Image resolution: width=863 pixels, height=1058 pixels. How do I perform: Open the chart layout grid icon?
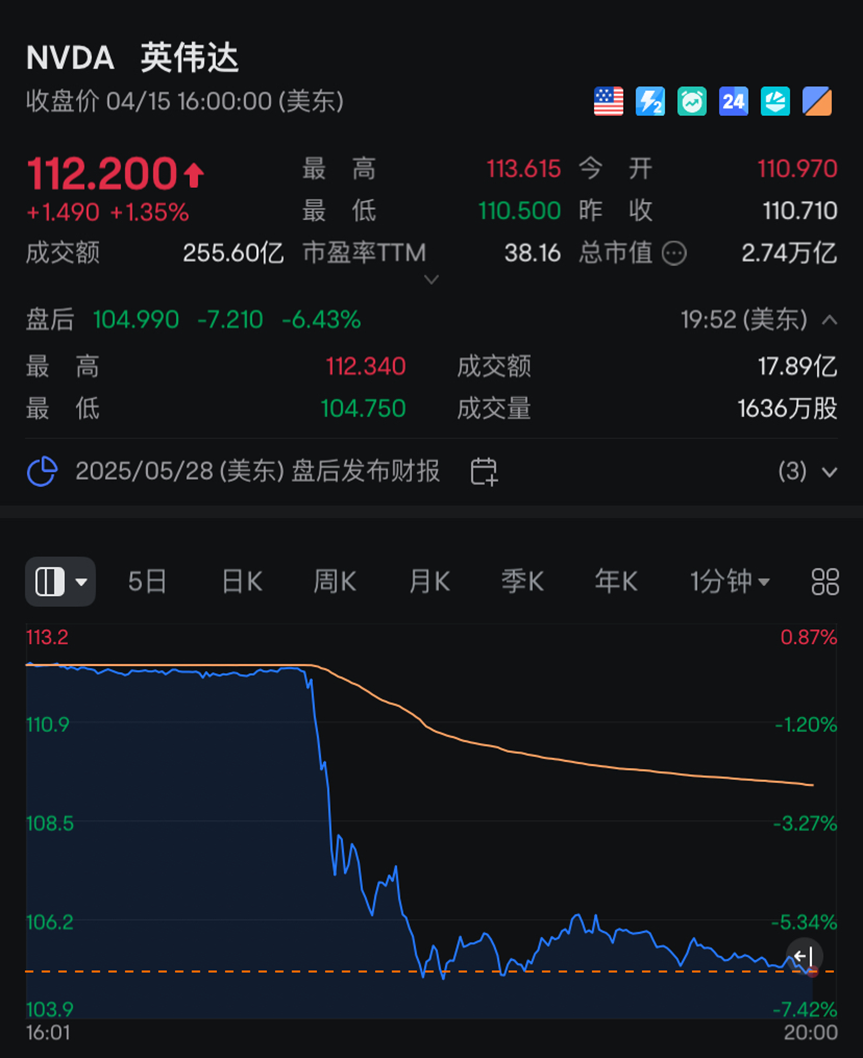coord(825,581)
